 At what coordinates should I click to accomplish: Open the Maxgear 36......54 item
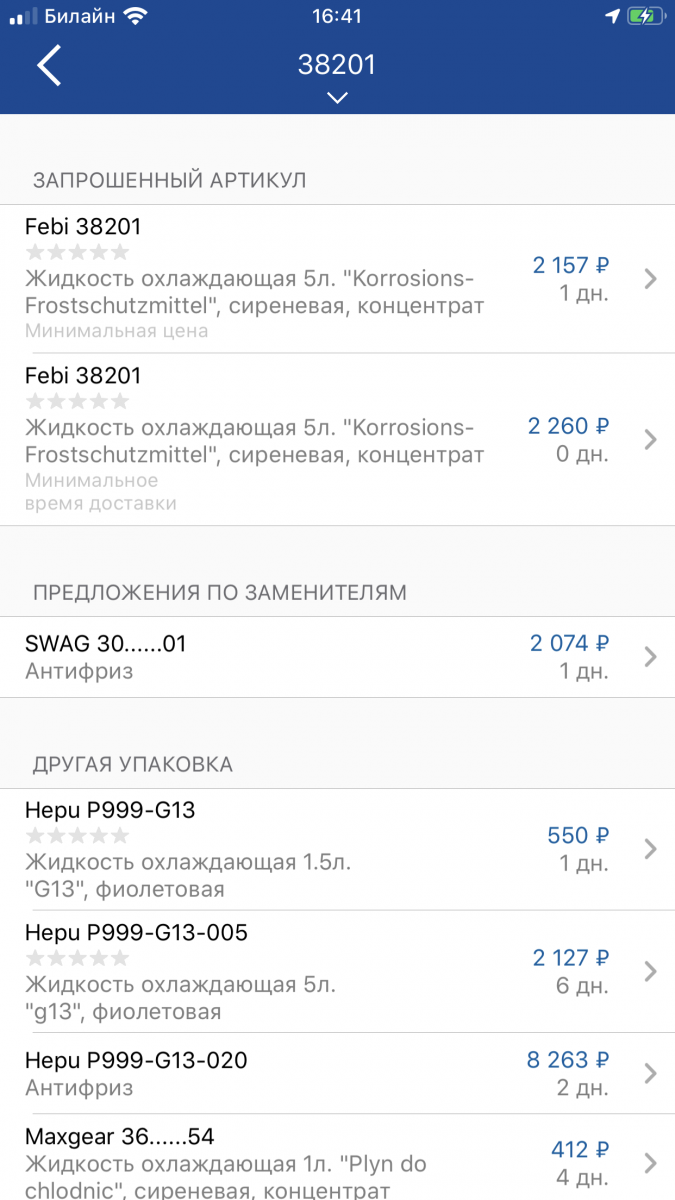pyautogui.click(x=337, y=1157)
